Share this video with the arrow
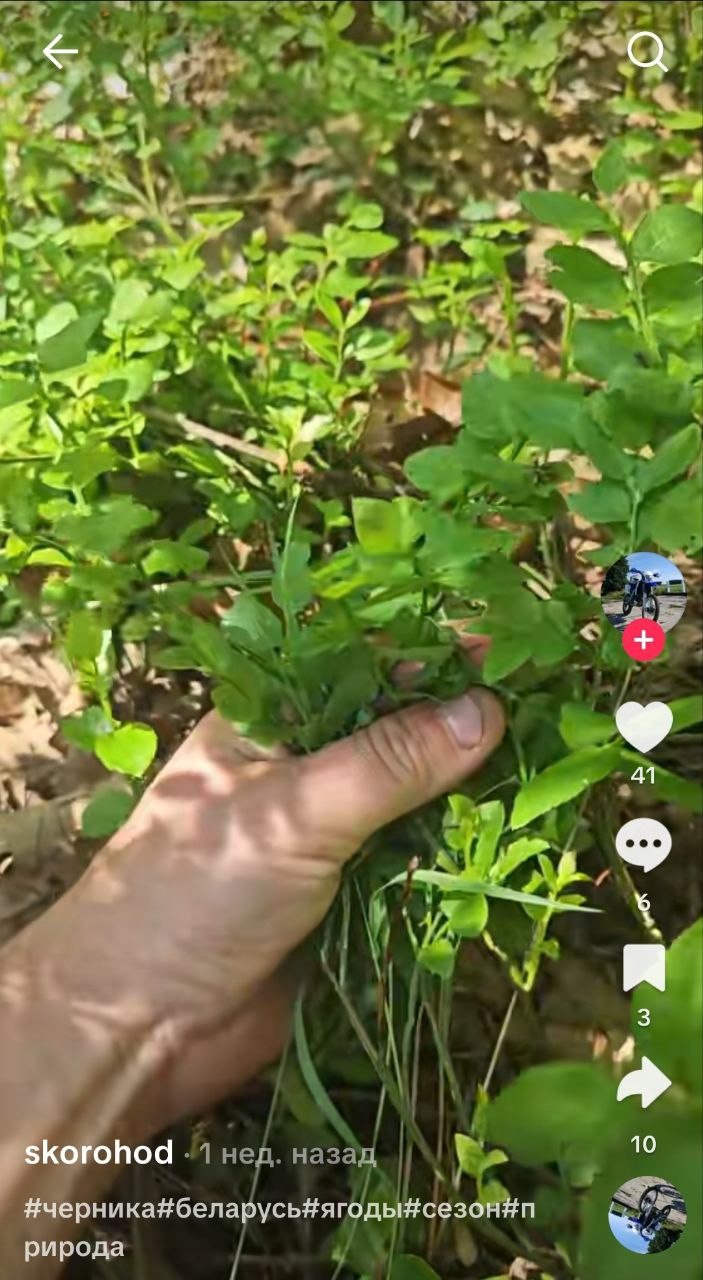 coord(643,1084)
